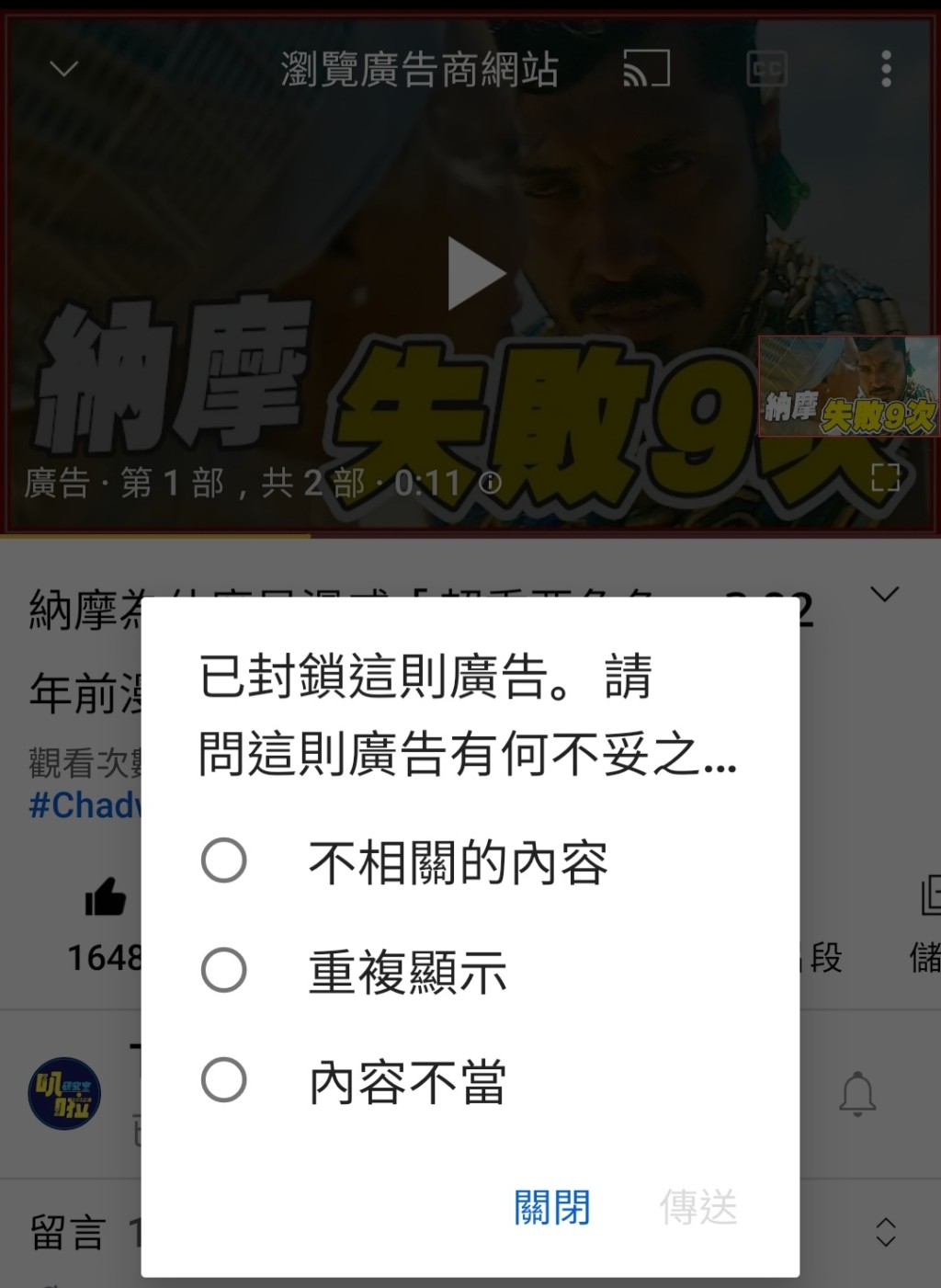Select the 不相關的內容 option
The height and width of the screenshot is (1288, 941).
(x=223, y=861)
